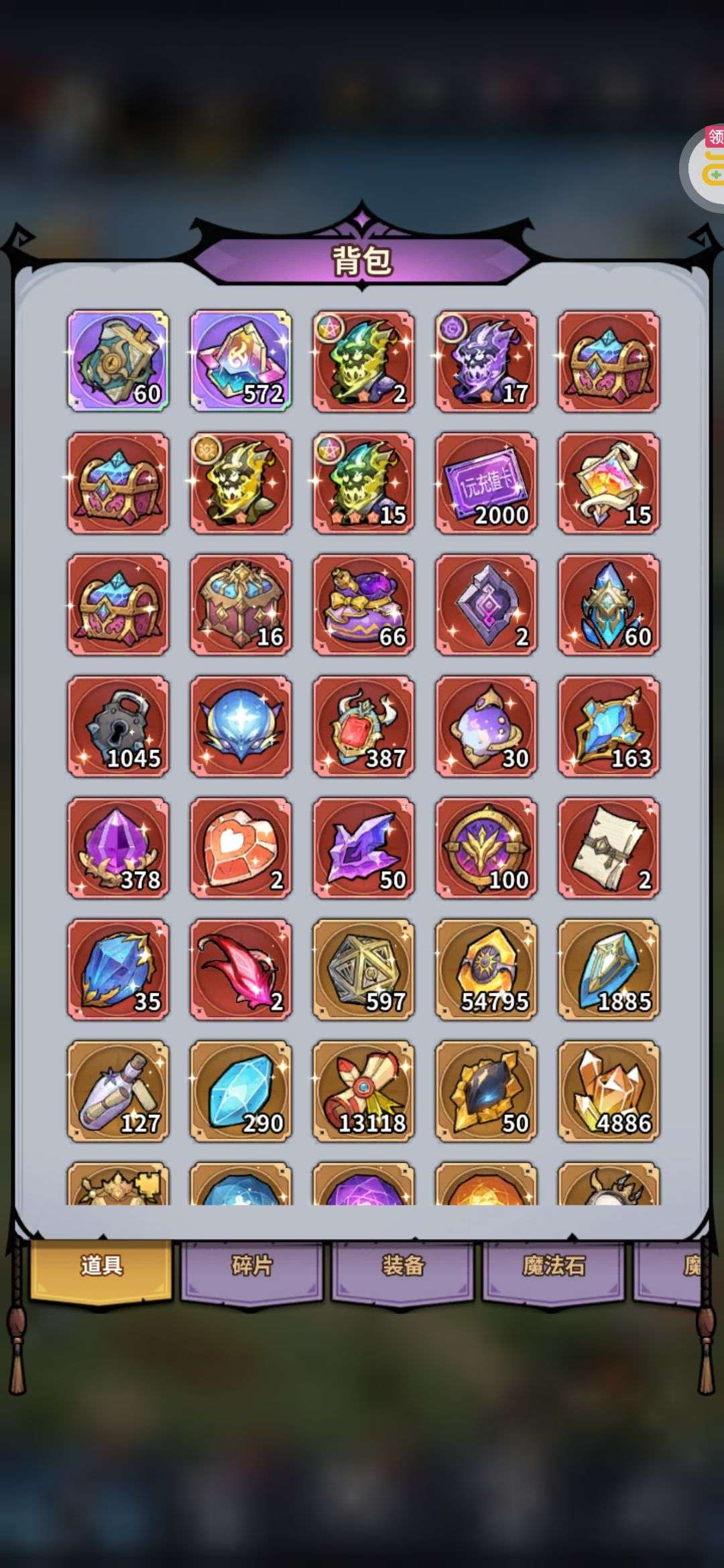Viewport: 724px width, 1568px height.
Task: Tap the red scroll item with 13118
Action: 363,1092
